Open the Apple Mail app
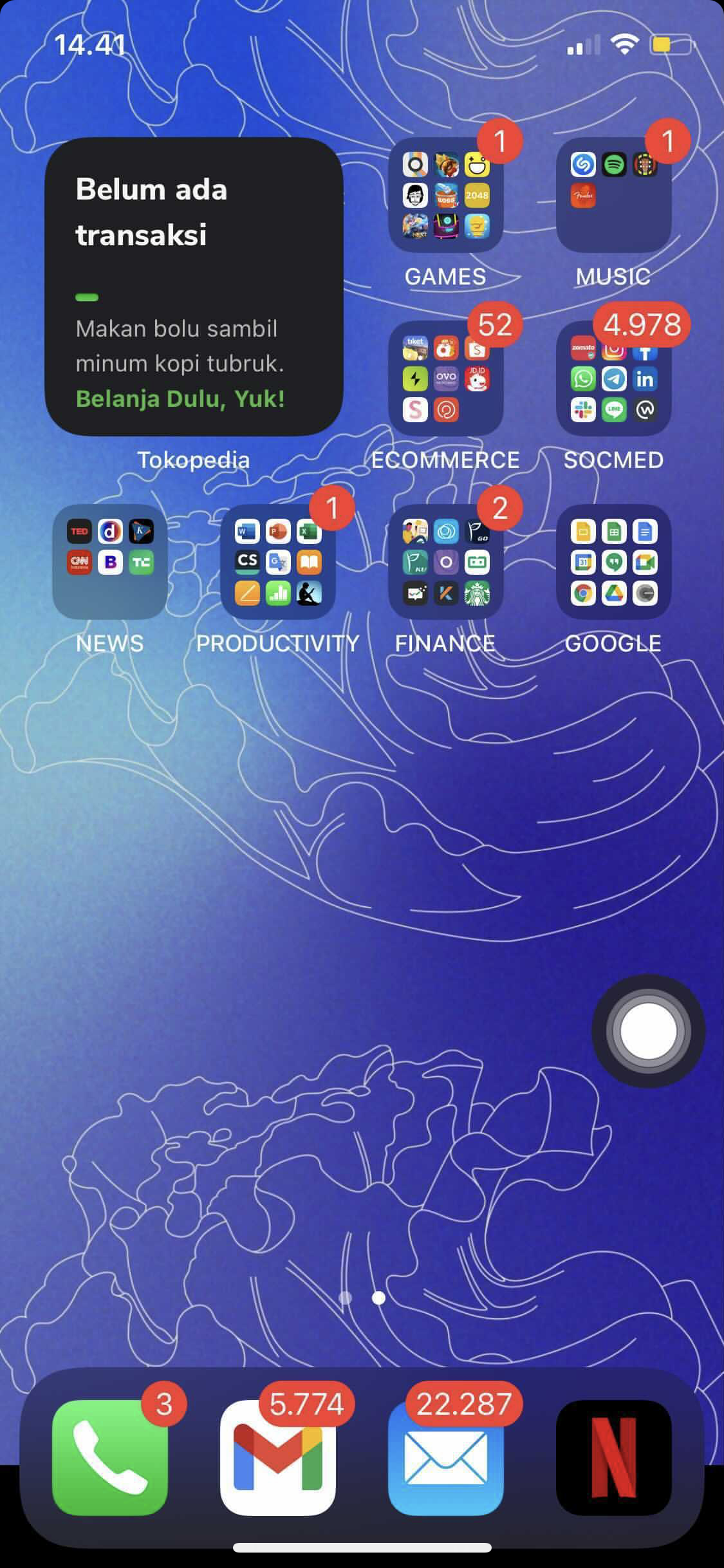Screen dimensions: 724x1568 (x=445, y=1457)
